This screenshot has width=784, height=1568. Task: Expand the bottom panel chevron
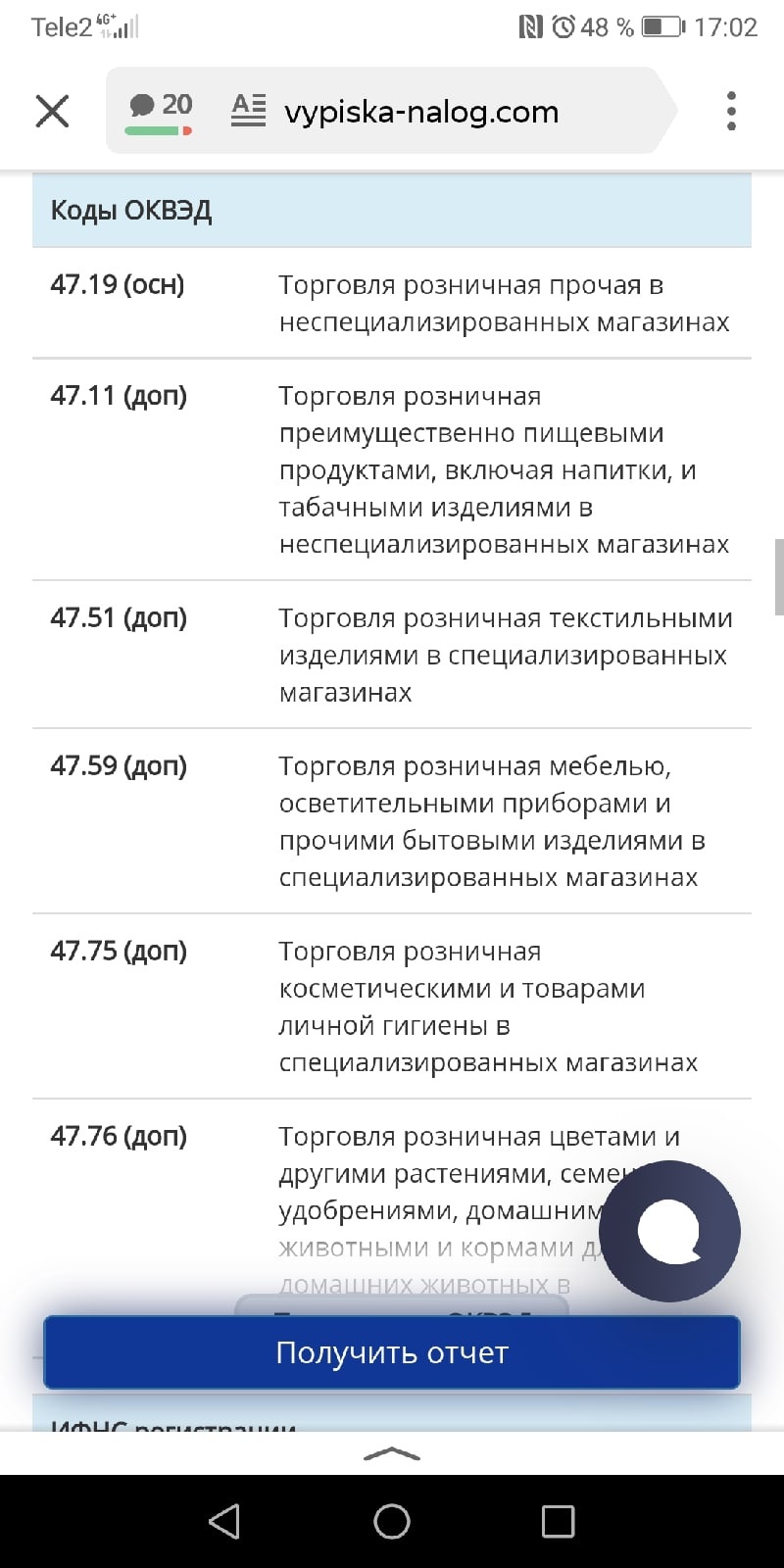pos(392,1453)
